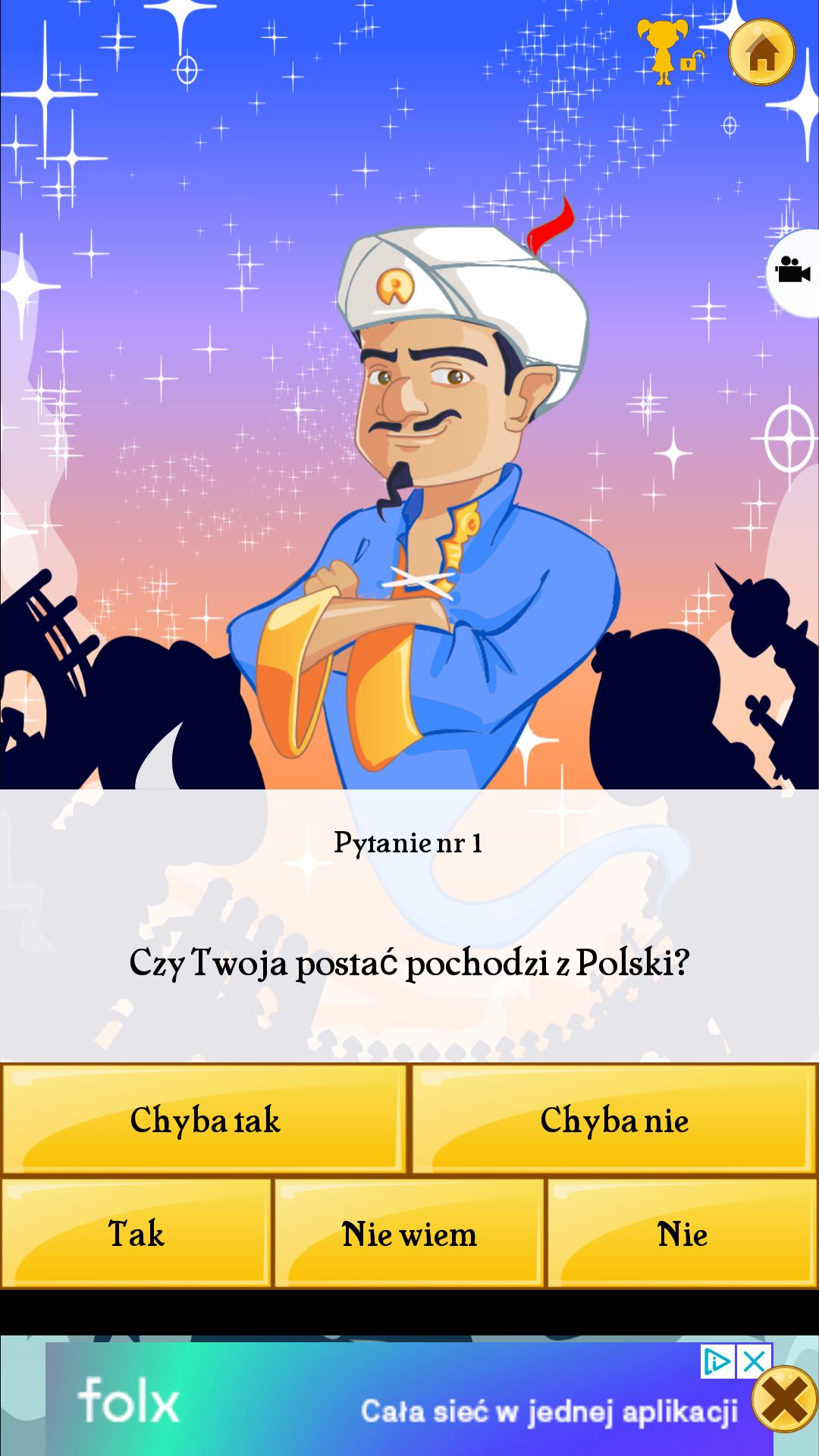819x1456 pixels.
Task: Tap the AdChoices info icon on the ad
Action: (717, 1362)
